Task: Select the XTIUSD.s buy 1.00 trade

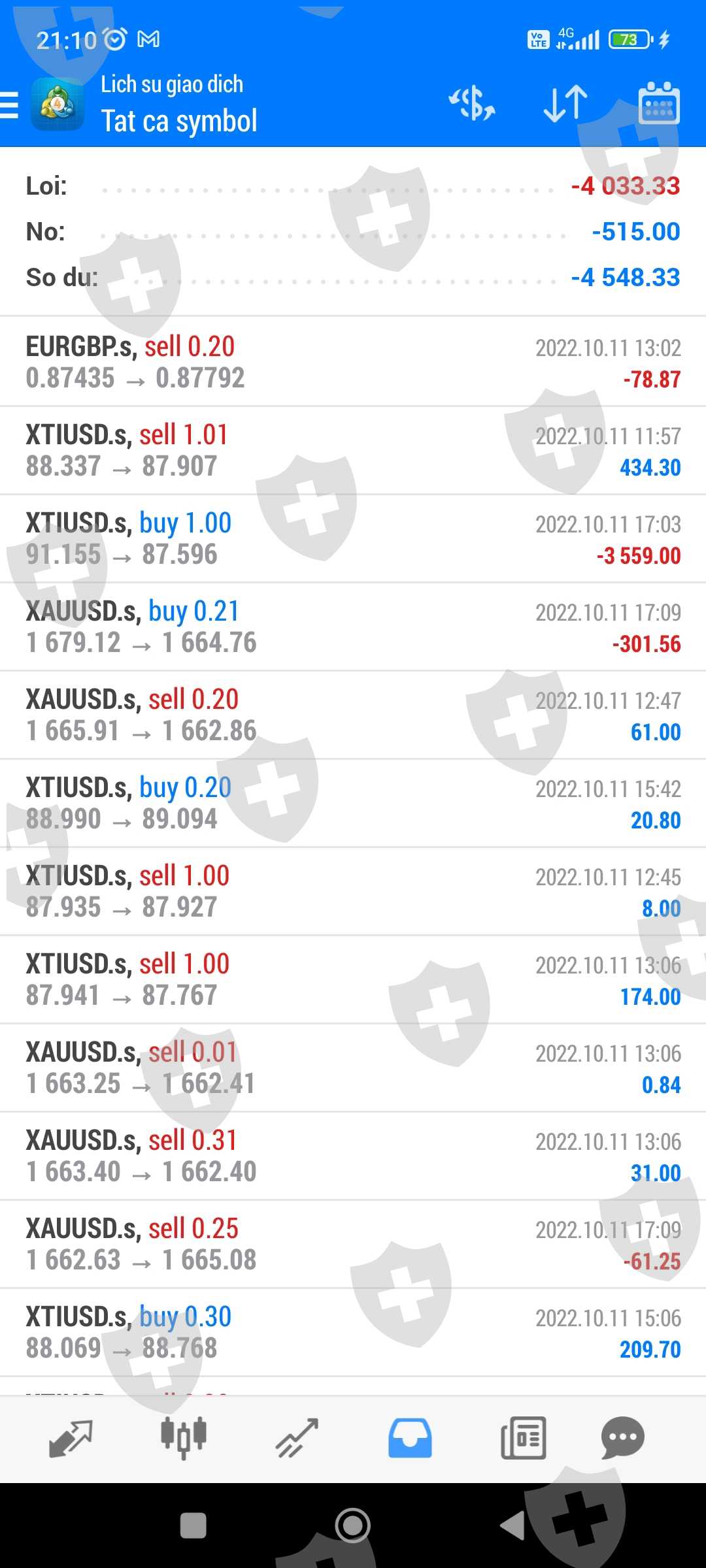Action: tap(353, 538)
